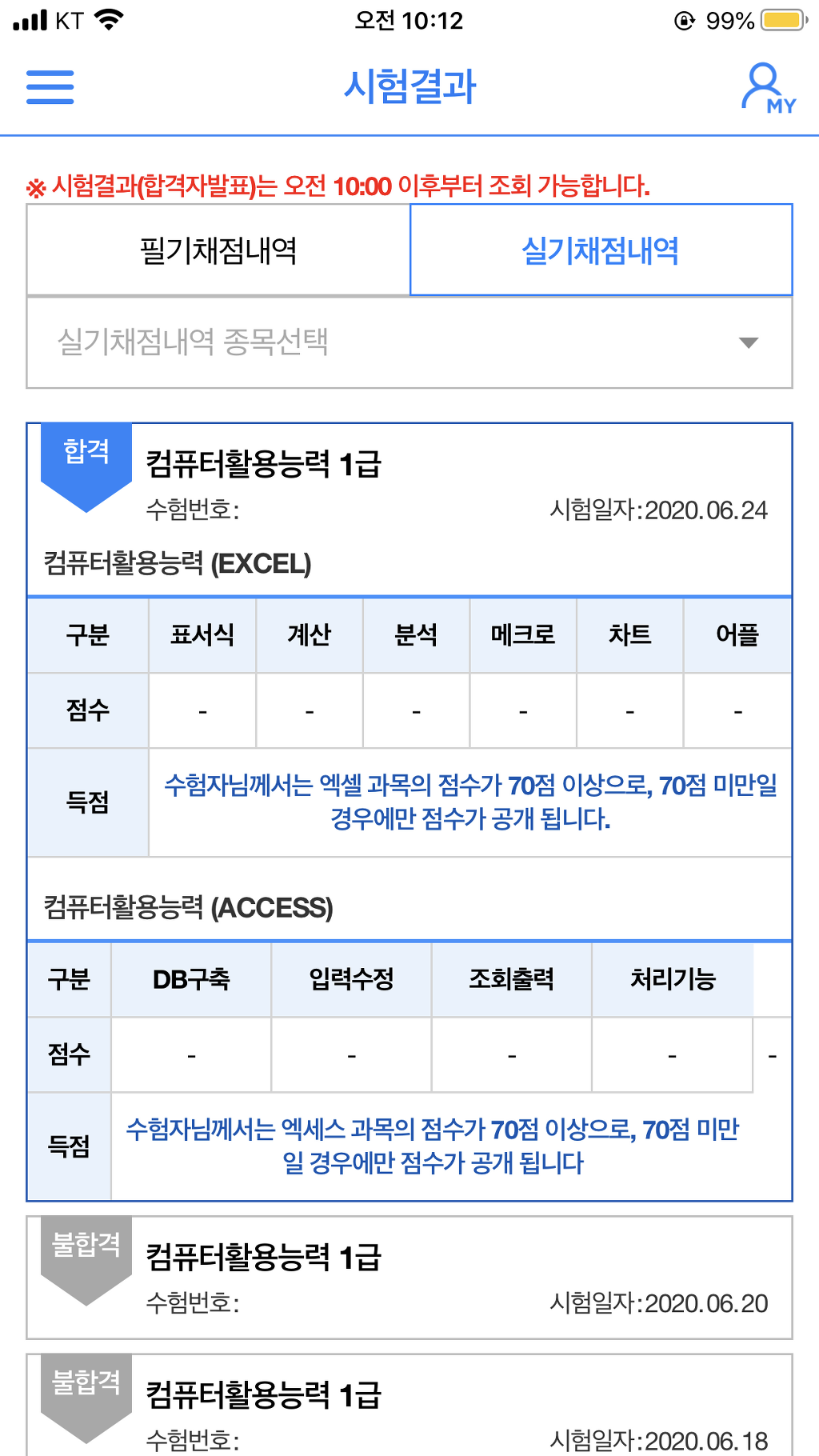The height and width of the screenshot is (1456, 819).
Task: Open the hamburger menu
Action: pyautogui.click(x=50, y=87)
